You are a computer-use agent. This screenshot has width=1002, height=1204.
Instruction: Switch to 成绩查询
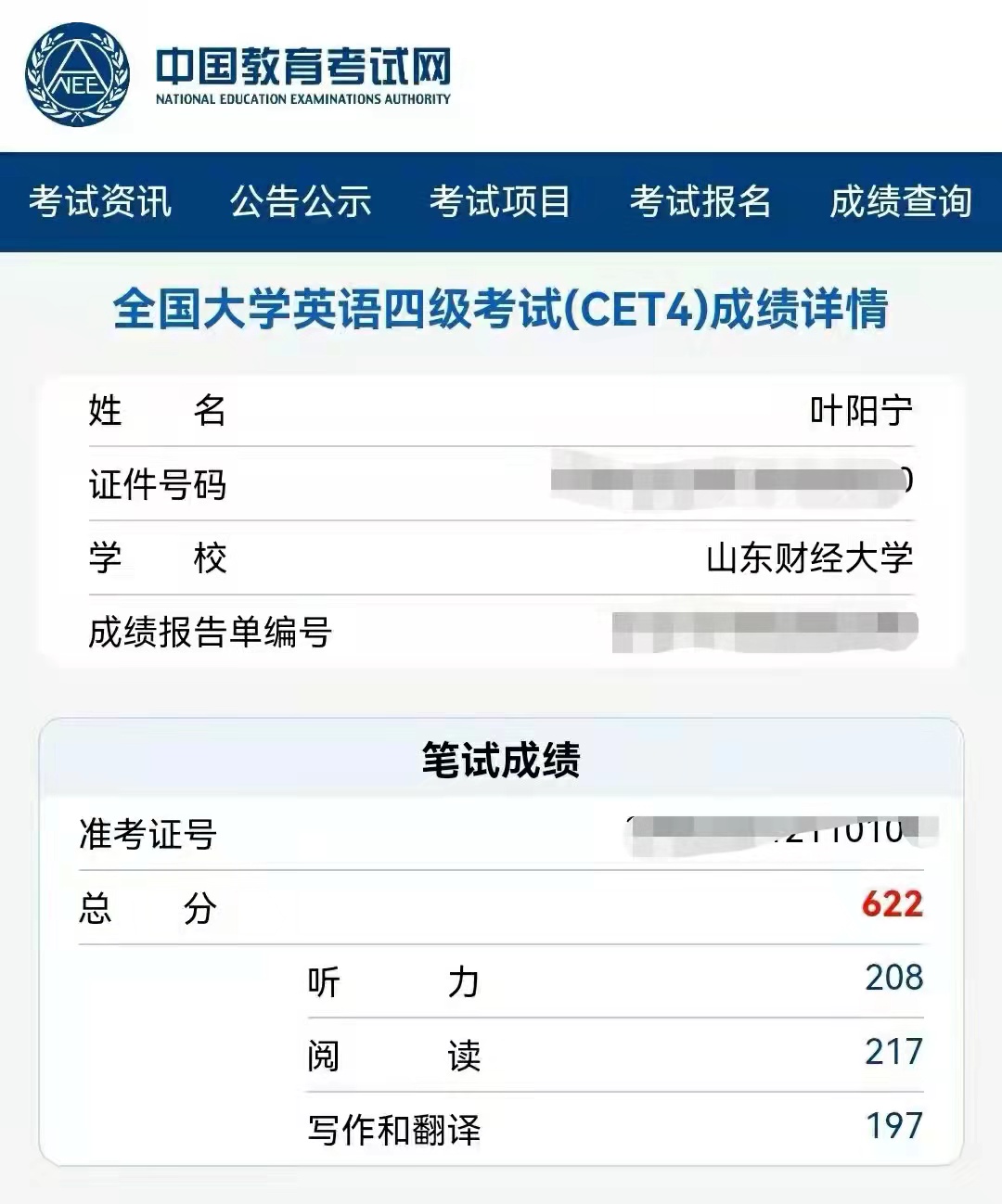(x=900, y=201)
